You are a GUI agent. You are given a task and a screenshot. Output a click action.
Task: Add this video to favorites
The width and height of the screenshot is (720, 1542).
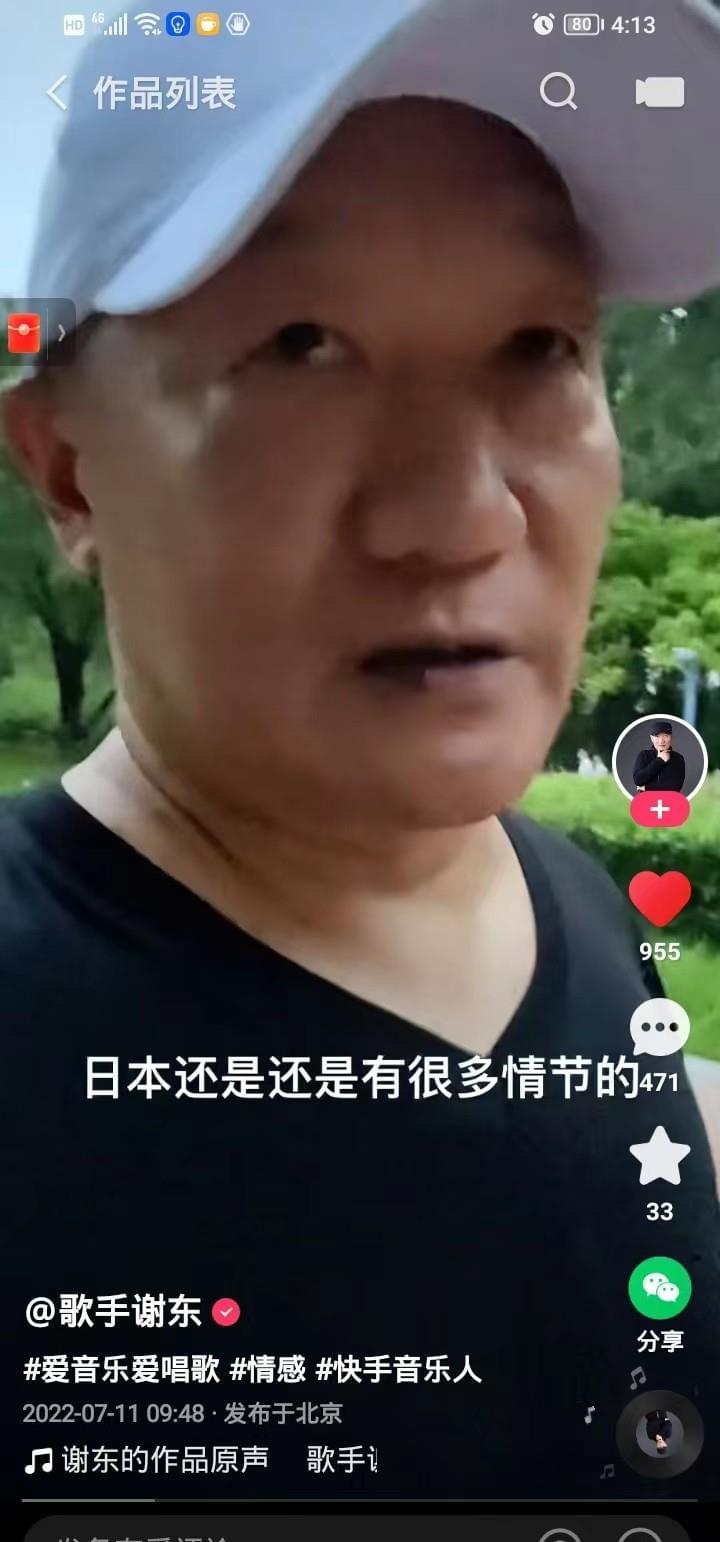(659, 1158)
